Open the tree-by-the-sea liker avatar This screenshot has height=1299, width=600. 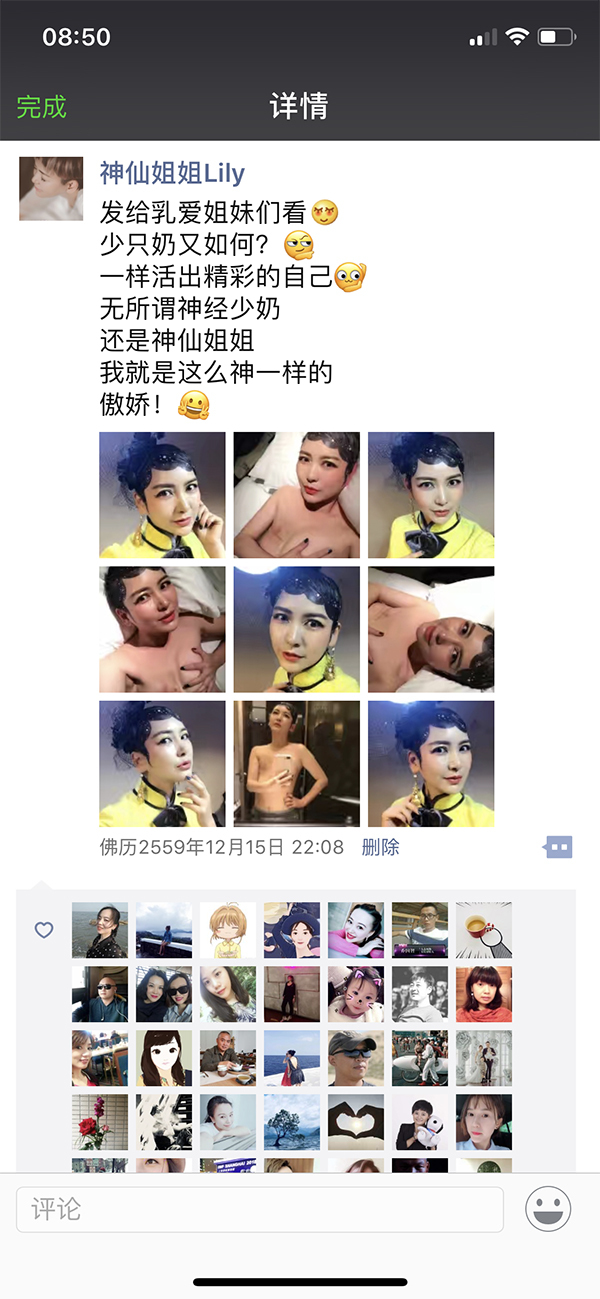[292, 1122]
